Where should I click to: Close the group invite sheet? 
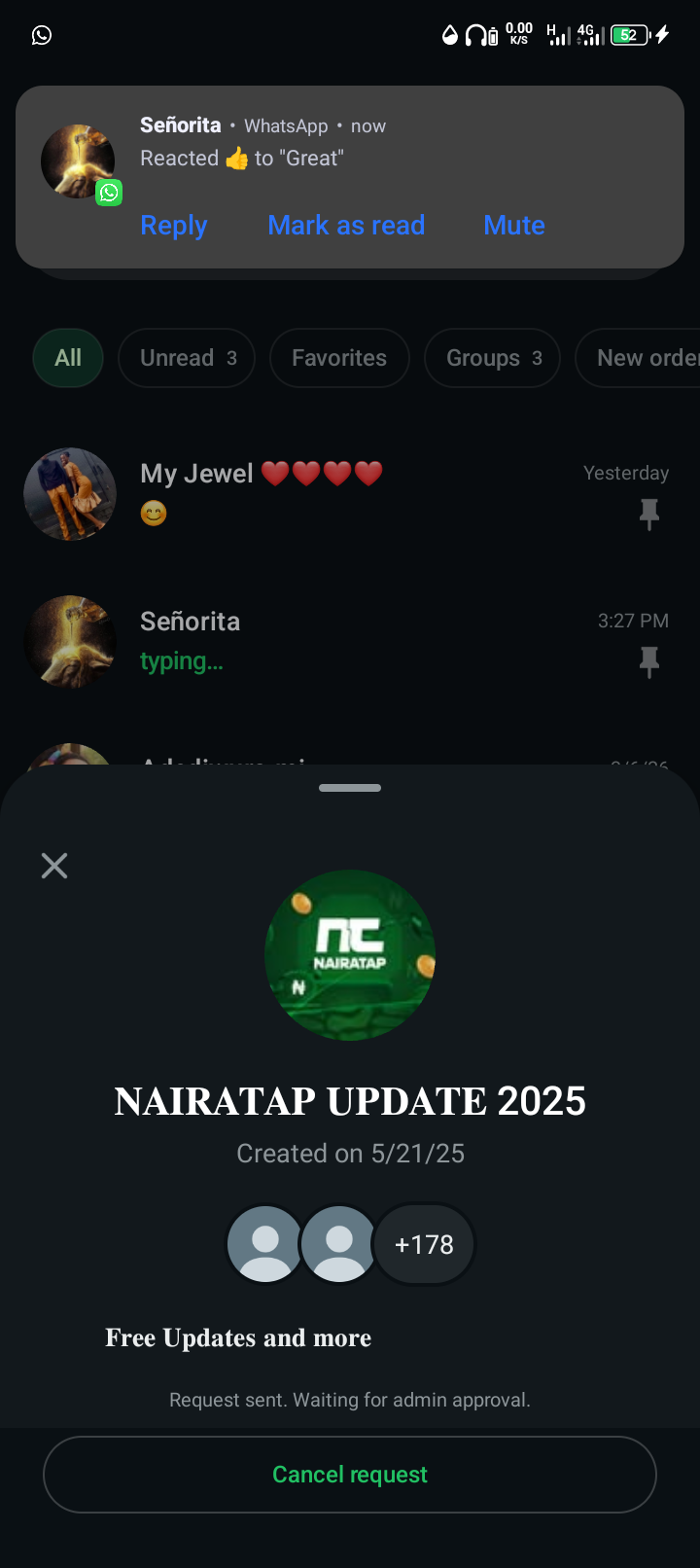54,866
